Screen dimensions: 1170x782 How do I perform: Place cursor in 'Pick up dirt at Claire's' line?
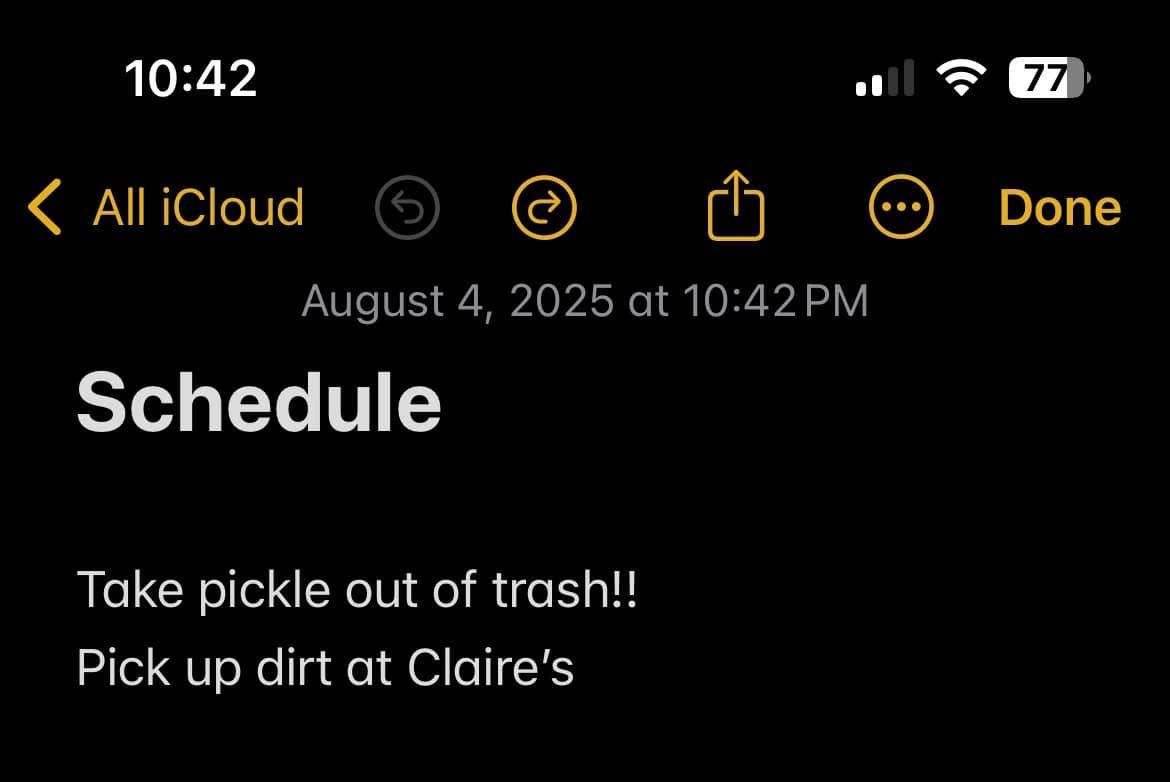tap(325, 668)
